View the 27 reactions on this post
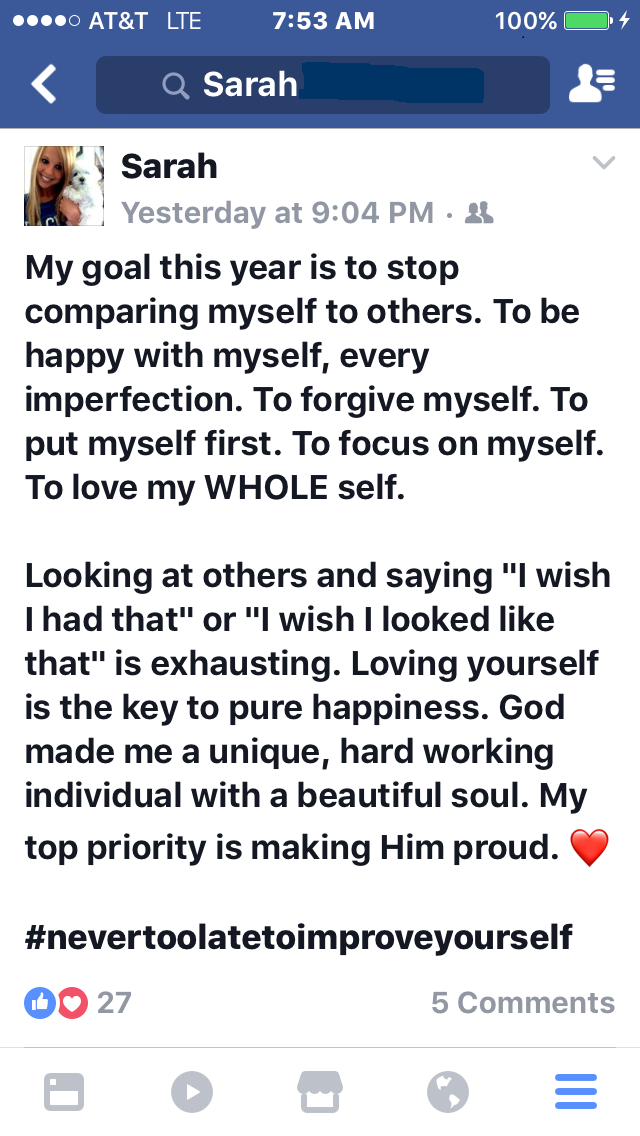 78,1002
